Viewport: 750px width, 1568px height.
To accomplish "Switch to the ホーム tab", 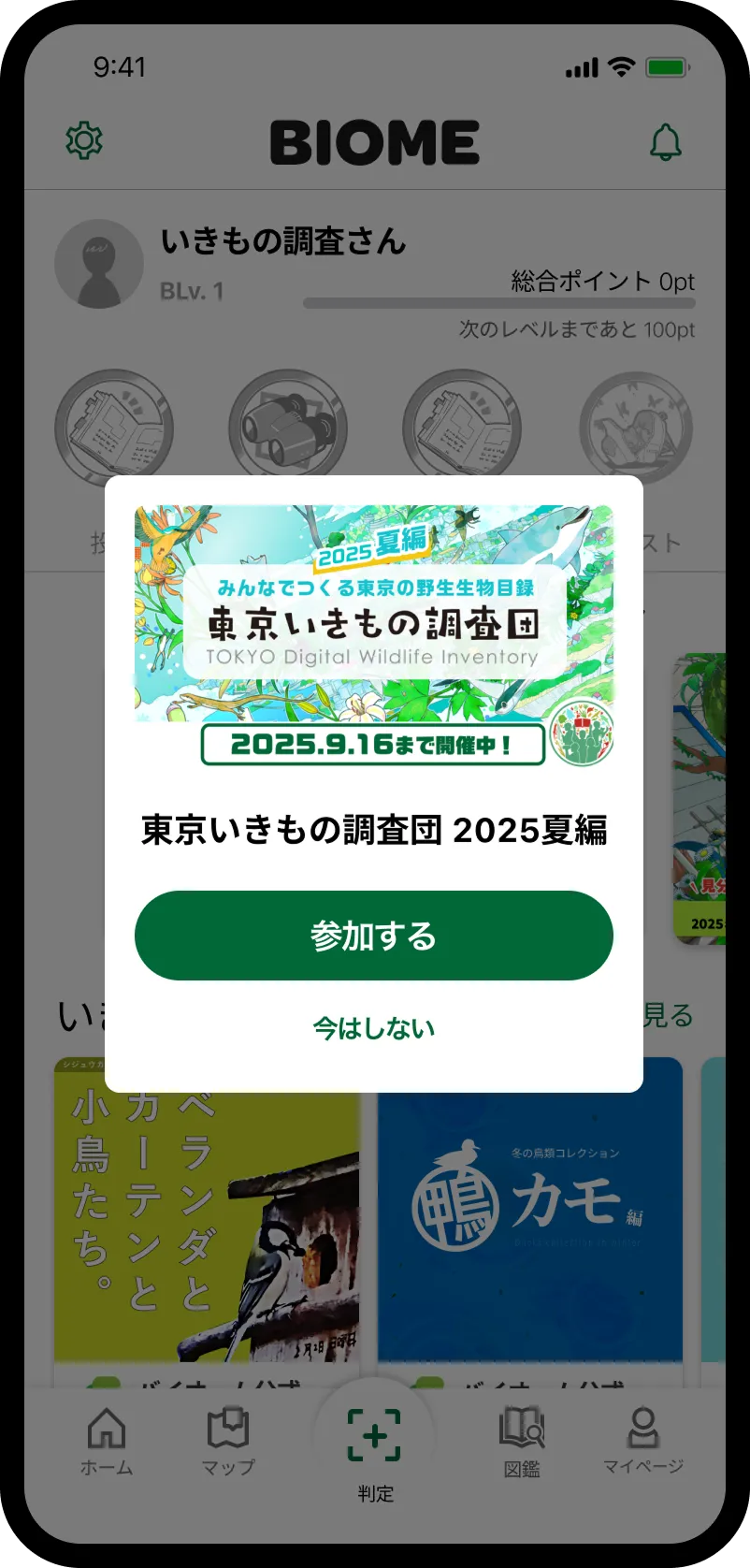I will (107, 1441).
